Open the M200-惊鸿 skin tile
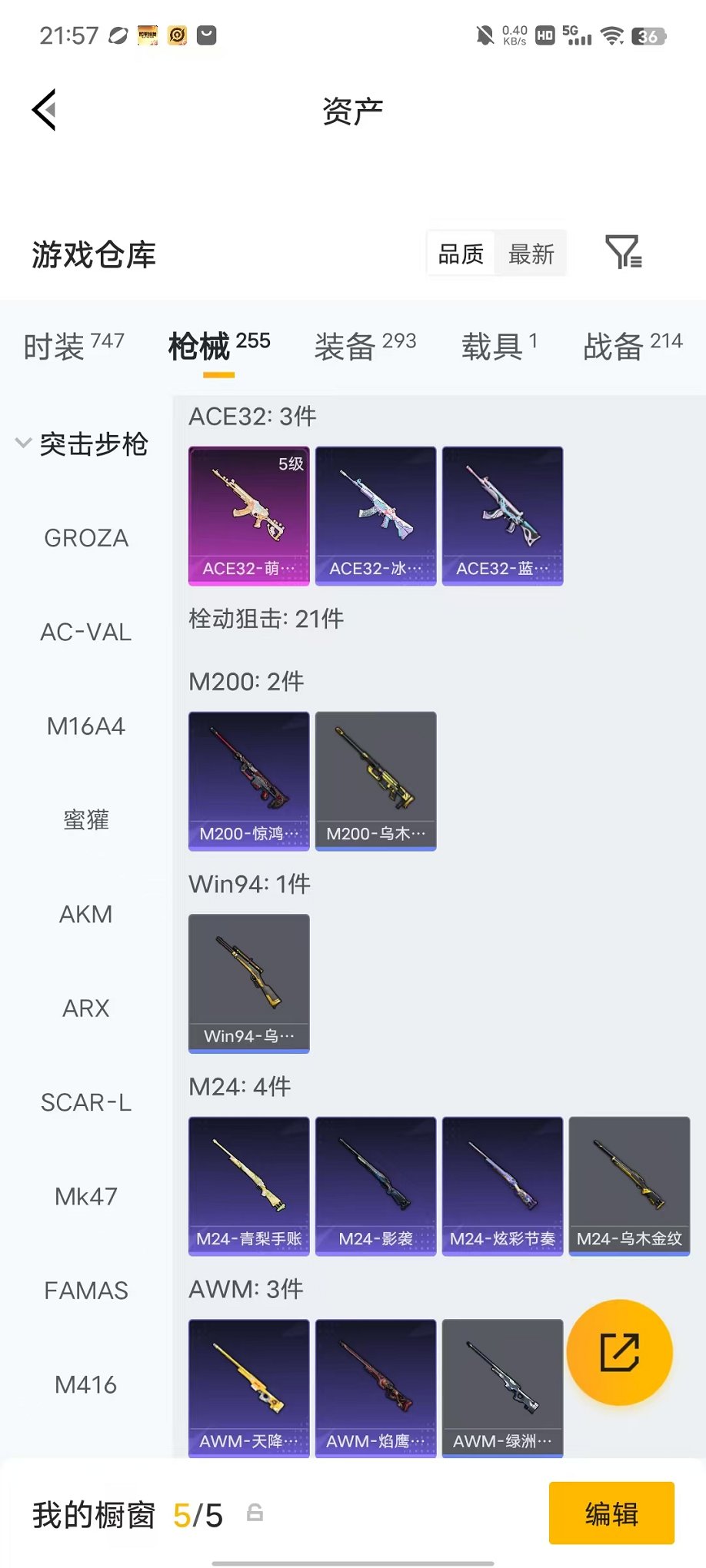The image size is (706, 1568). (249, 781)
